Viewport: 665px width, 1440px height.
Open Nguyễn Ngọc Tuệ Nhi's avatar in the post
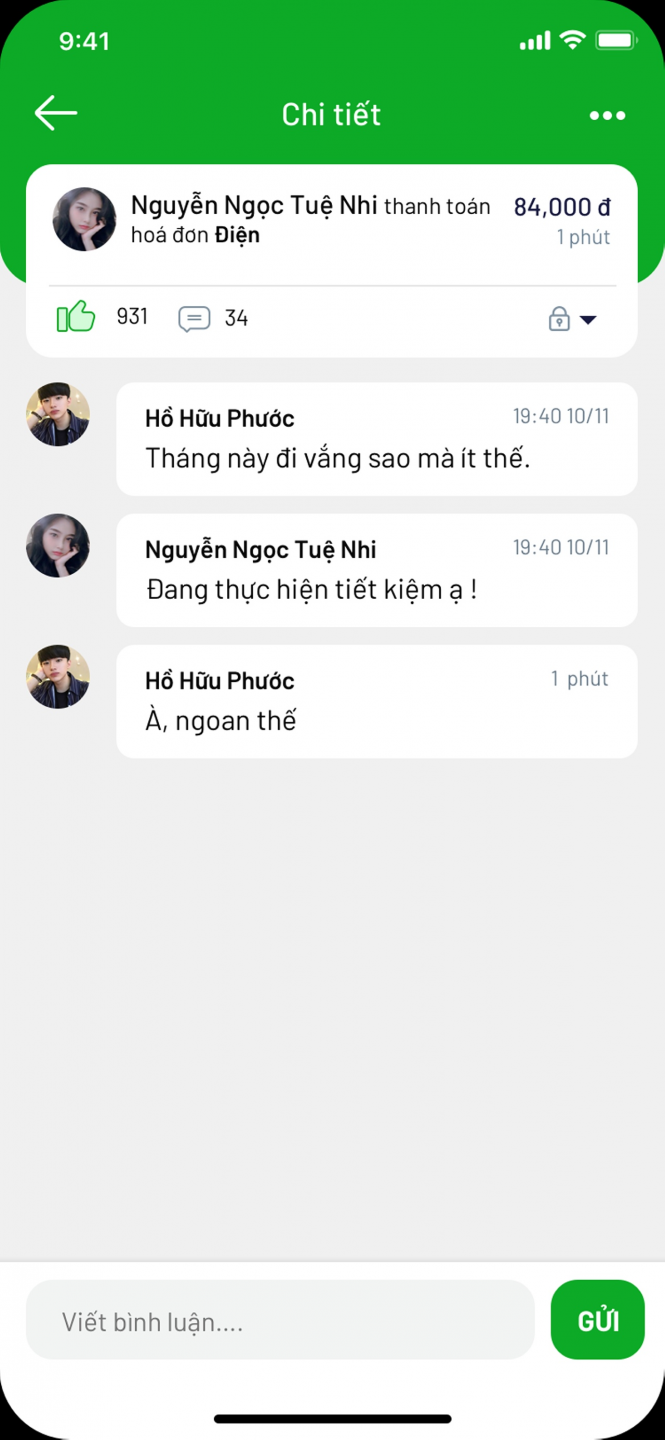(84, 219)
